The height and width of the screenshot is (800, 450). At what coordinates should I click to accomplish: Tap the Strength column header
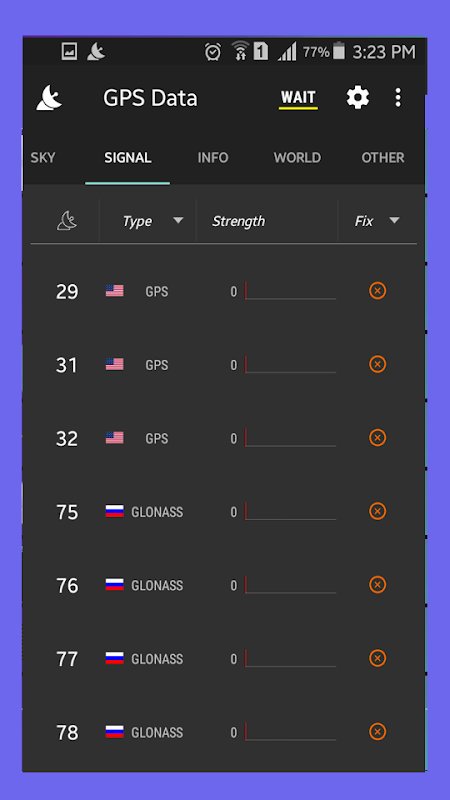click(x=239, y=221)
